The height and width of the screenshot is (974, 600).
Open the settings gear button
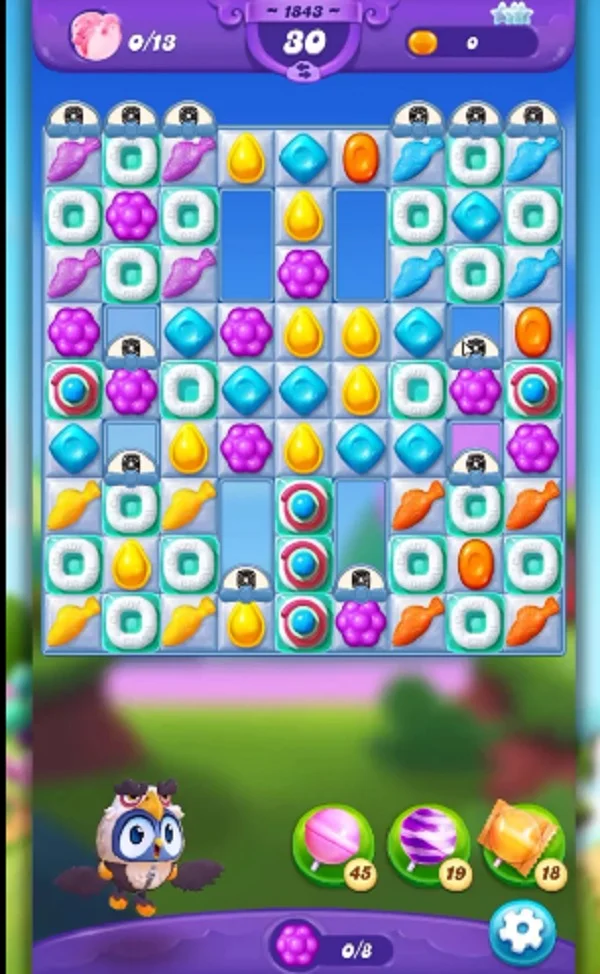click(522, 933)
